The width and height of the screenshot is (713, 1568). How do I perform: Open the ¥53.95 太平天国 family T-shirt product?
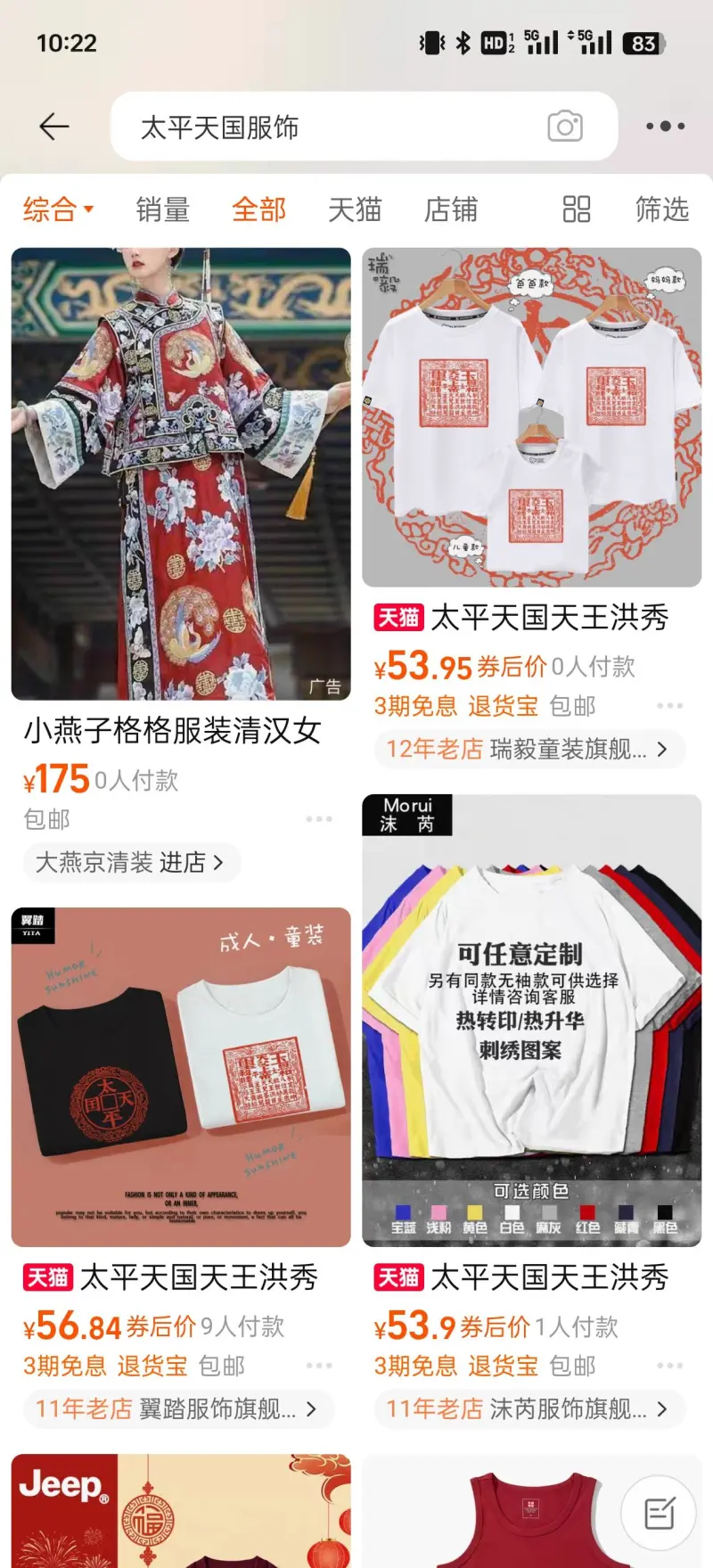531,417
